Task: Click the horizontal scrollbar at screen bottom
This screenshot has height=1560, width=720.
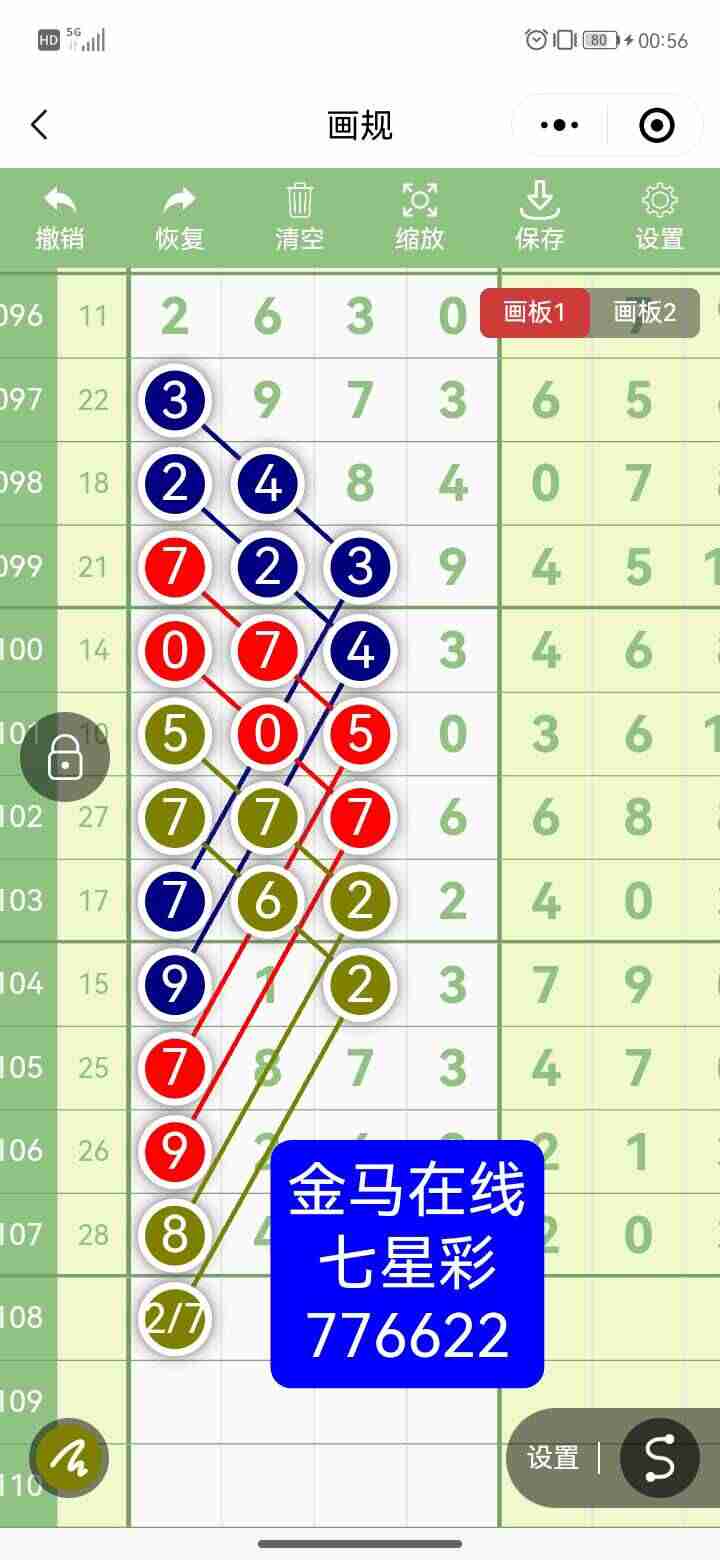Action: [360, 1542]
